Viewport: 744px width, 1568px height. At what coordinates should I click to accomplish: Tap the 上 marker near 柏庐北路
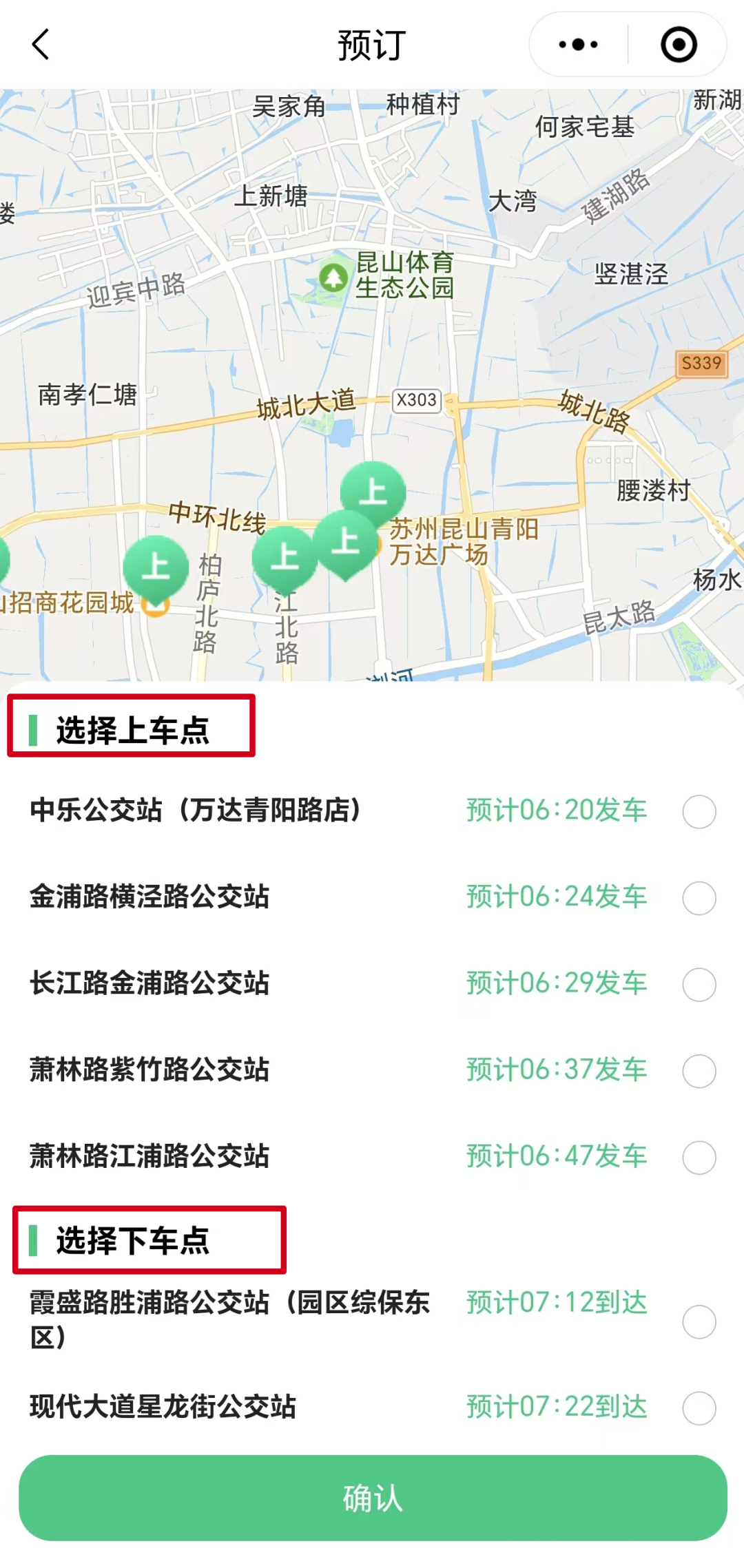pyautogui.click(x=156, y=567)
